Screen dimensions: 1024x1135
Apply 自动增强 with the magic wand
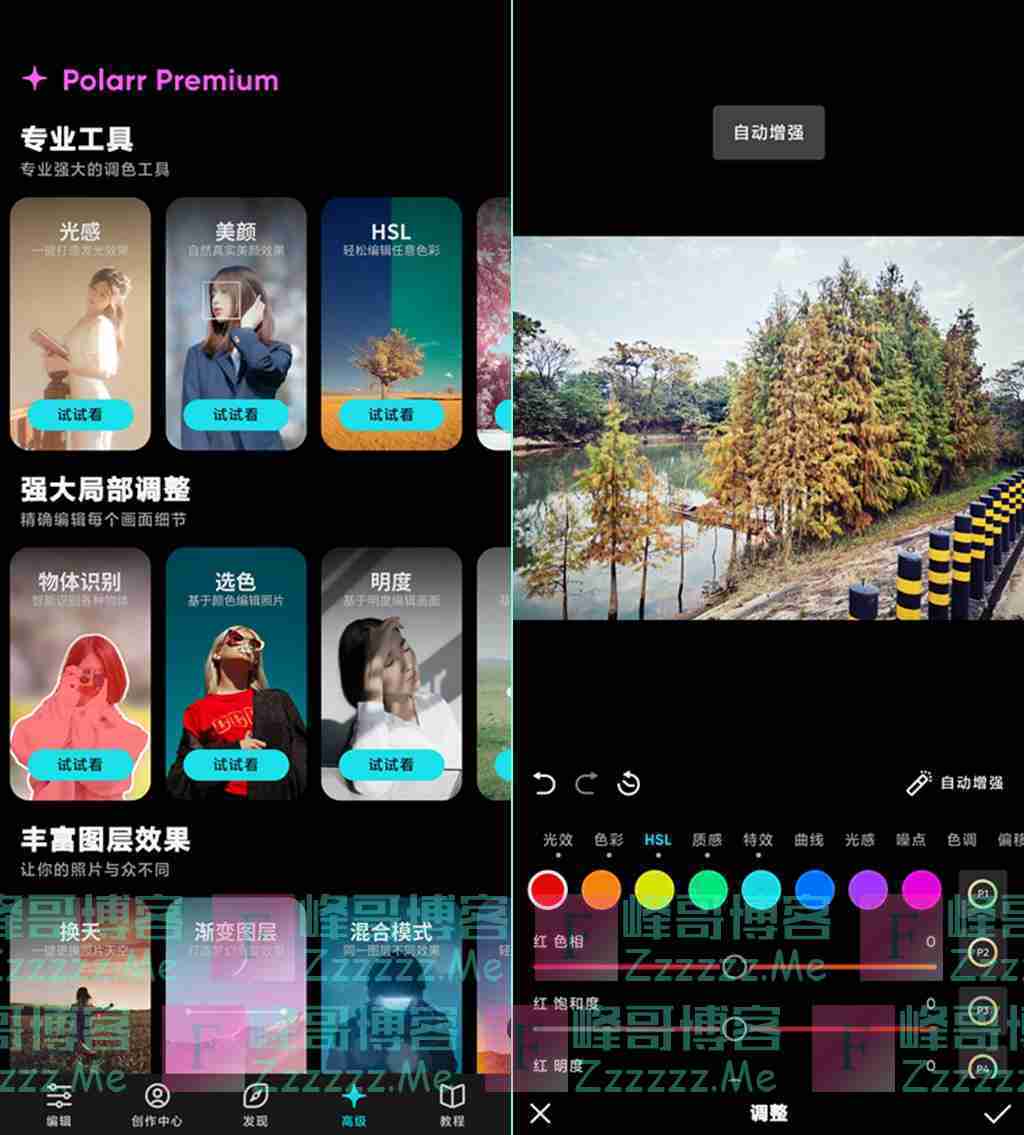pyautogui.click(x=955, y=783)
